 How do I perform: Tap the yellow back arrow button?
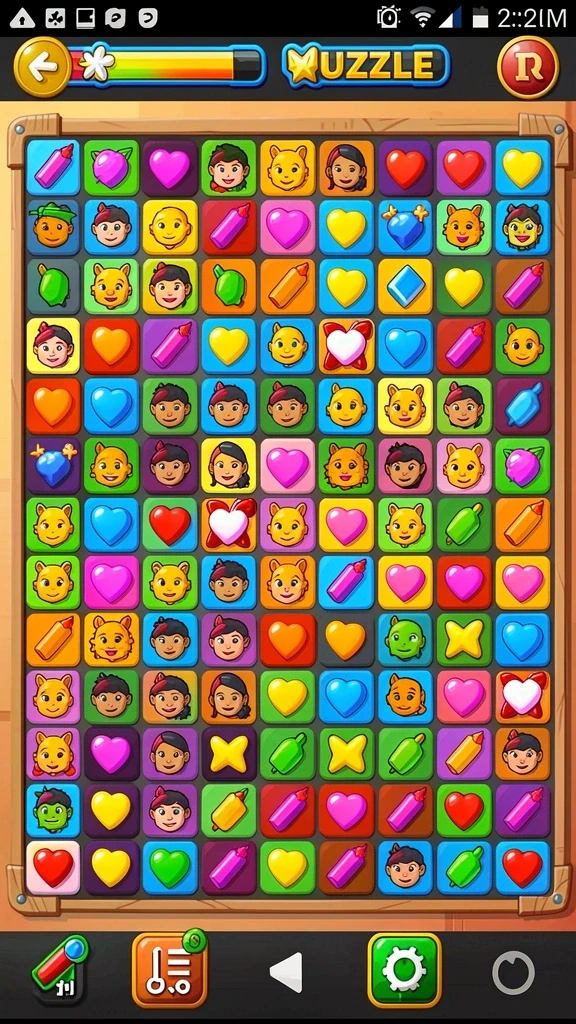pos(42,67)
